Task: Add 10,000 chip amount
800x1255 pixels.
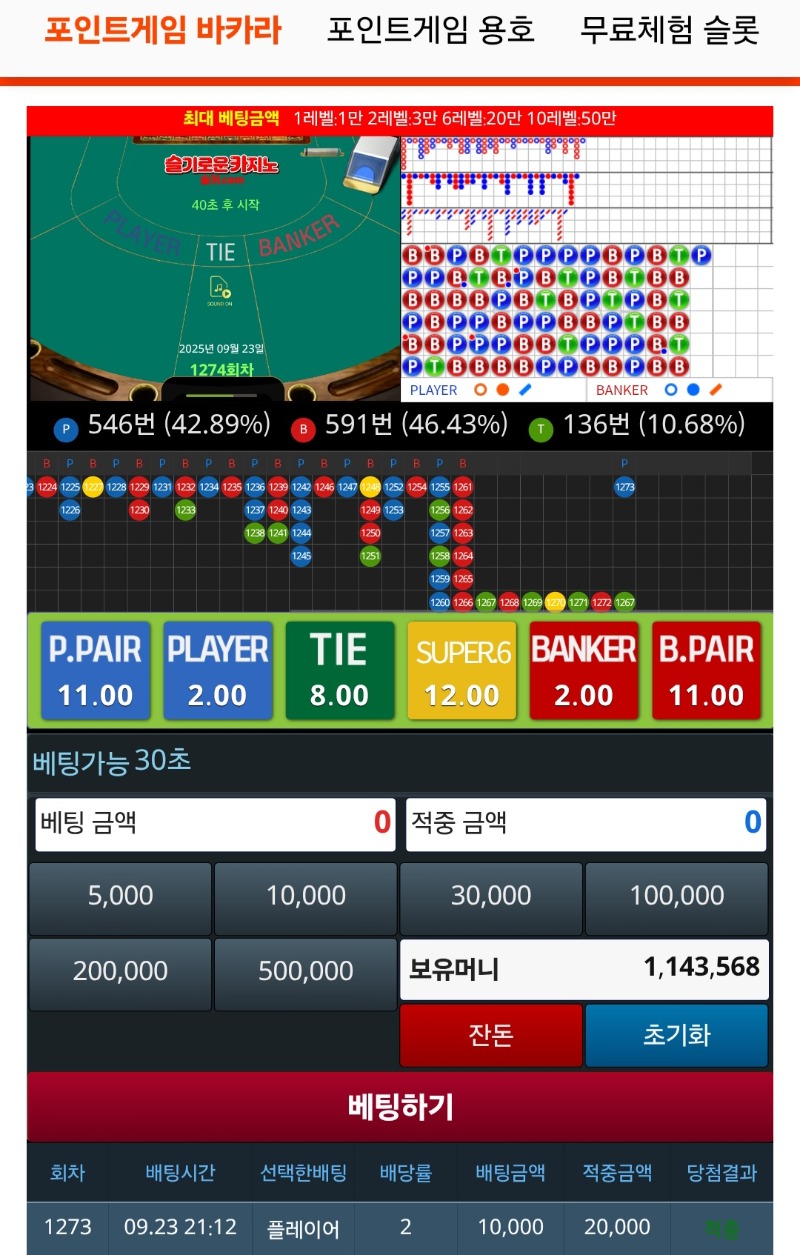Action: [x=306, y=896]
